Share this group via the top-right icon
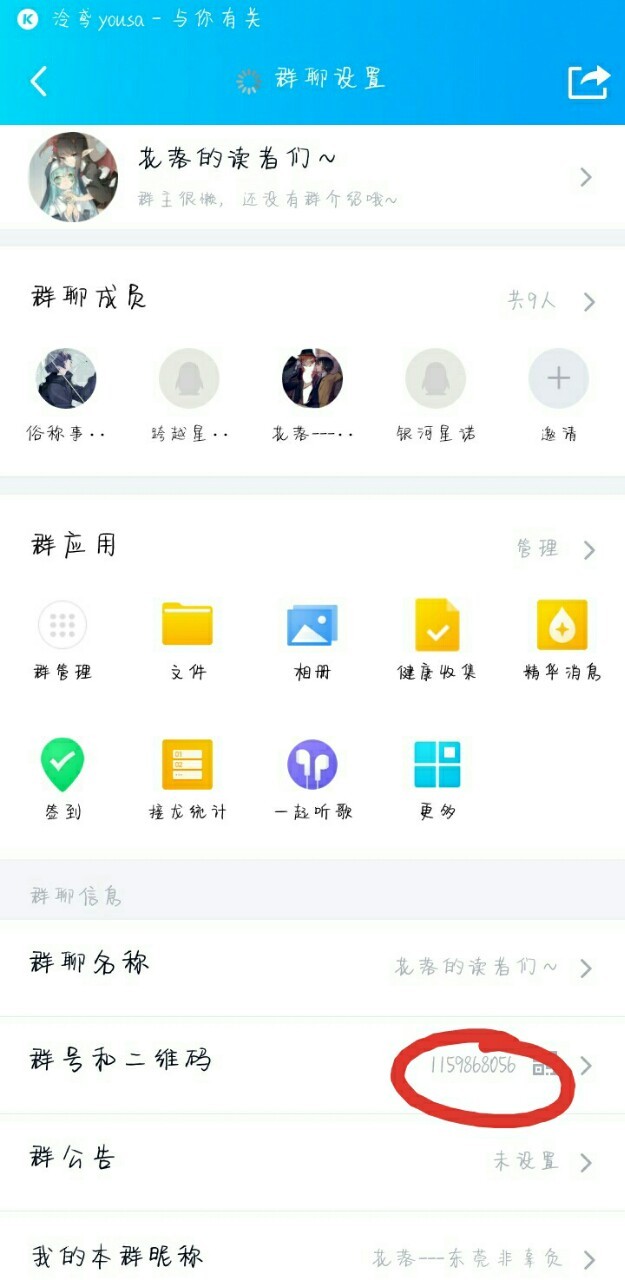 tap(588, 81)
